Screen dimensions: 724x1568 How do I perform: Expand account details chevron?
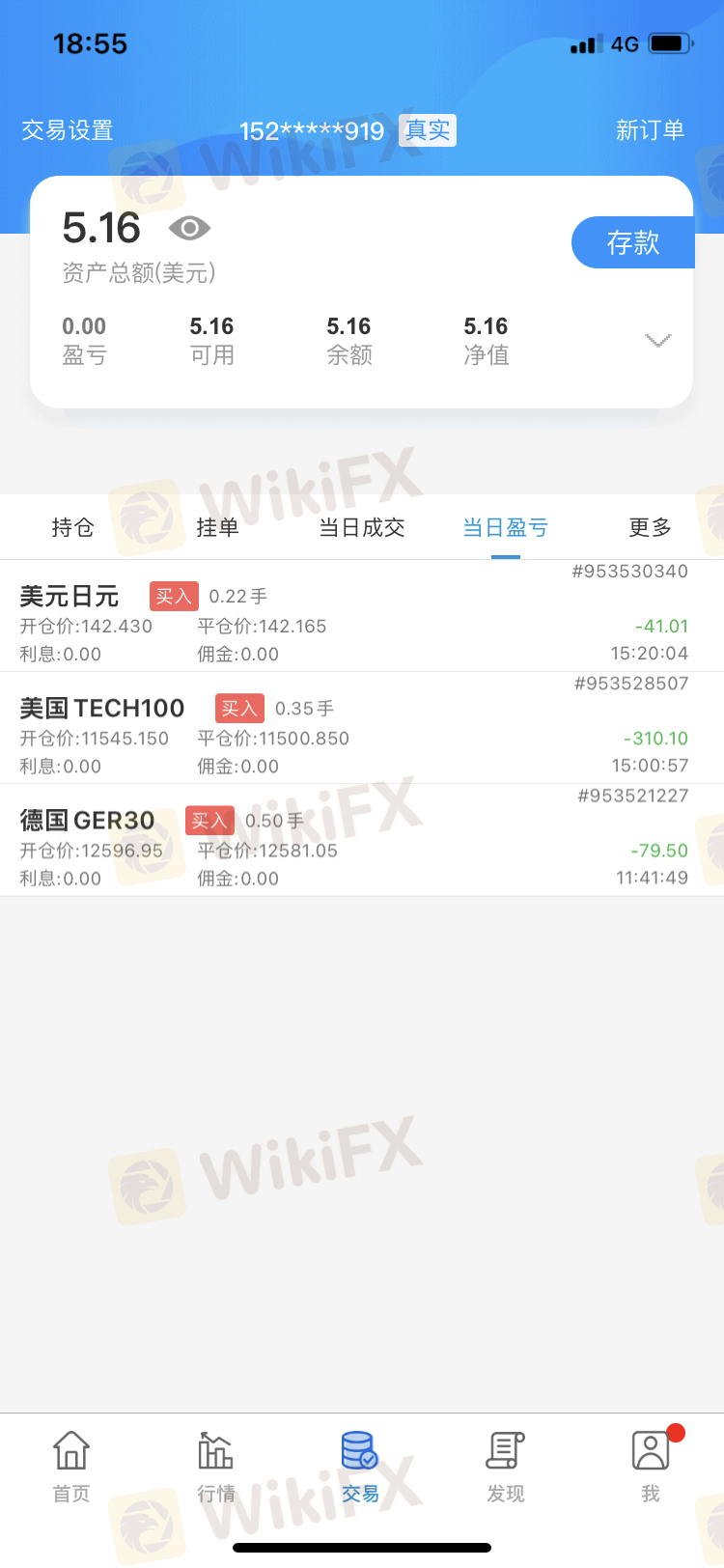[657, 341]
